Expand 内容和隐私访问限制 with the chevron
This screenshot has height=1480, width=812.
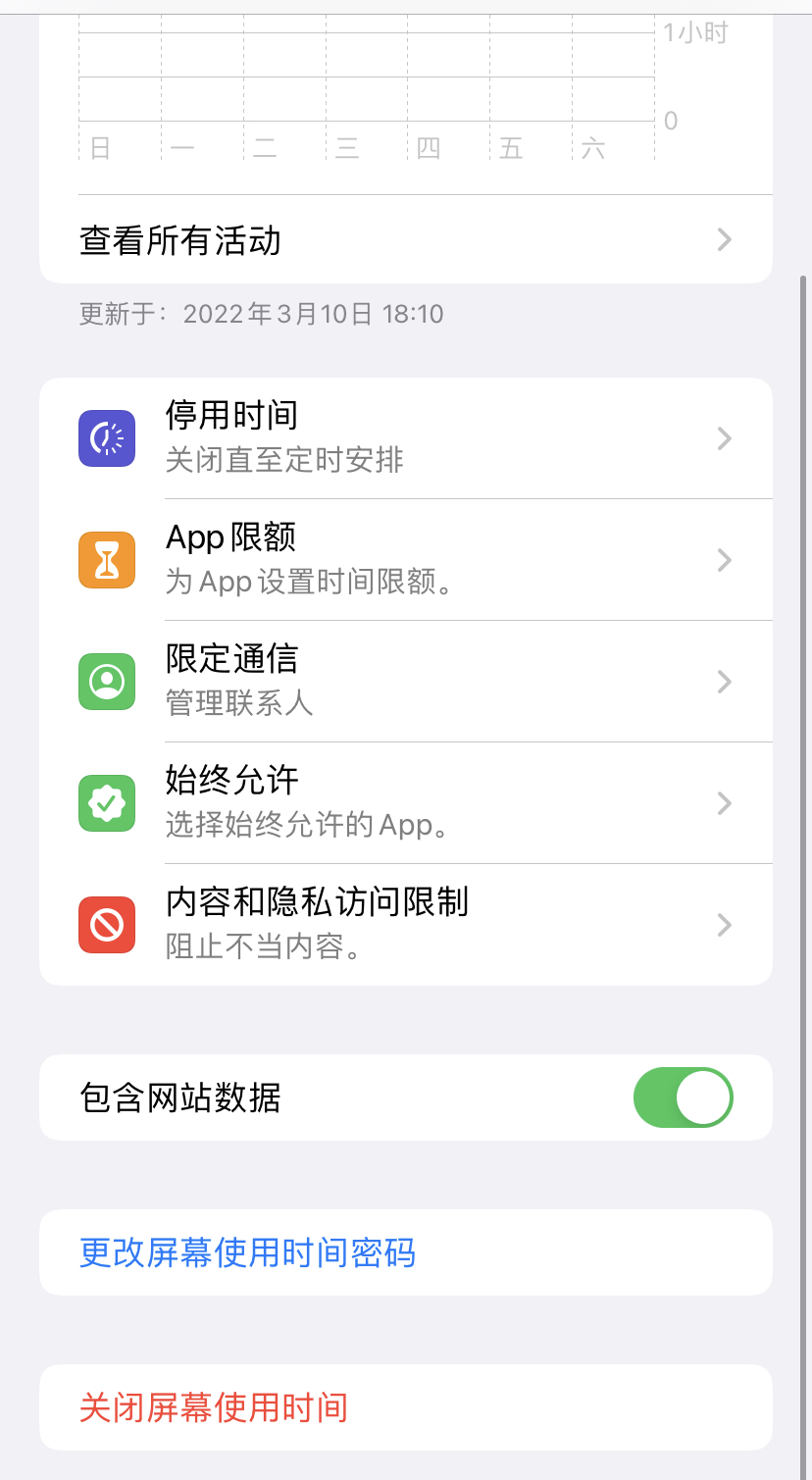click(x=723, y=925)
